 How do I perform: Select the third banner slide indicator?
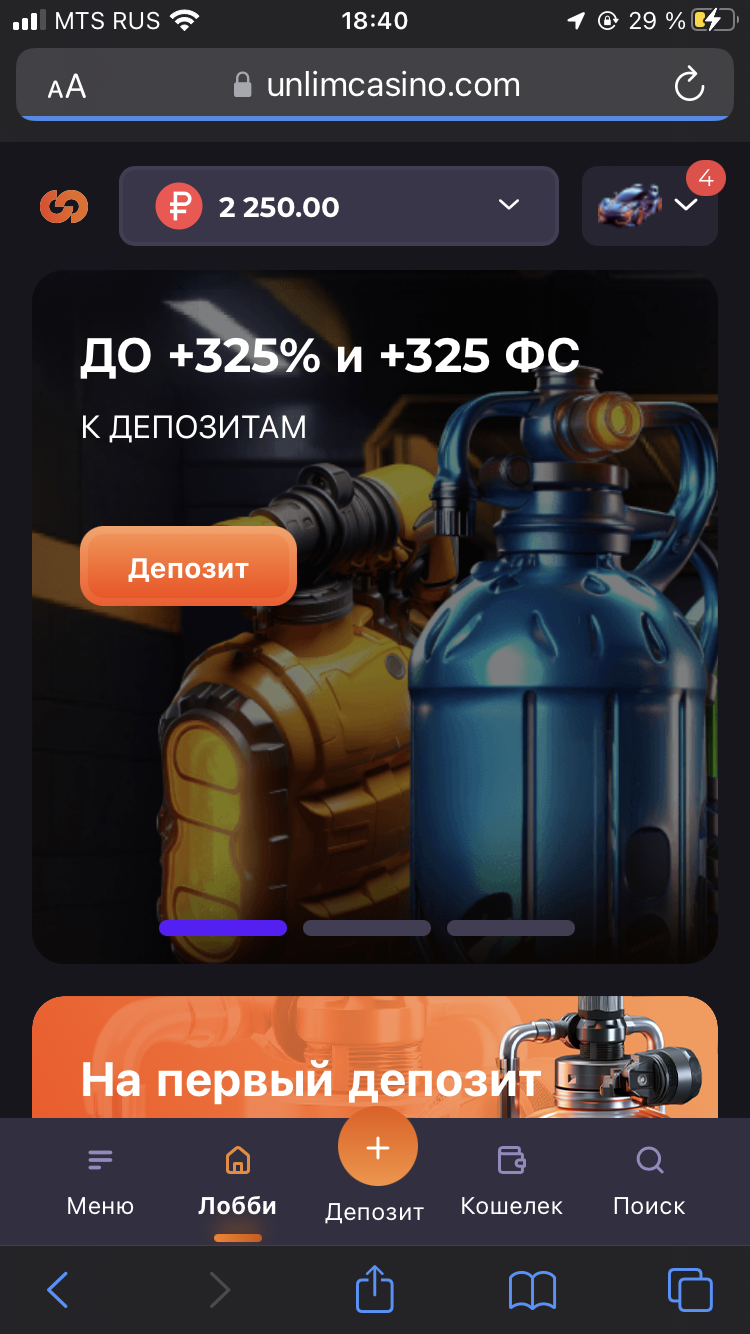coord(511,928)
